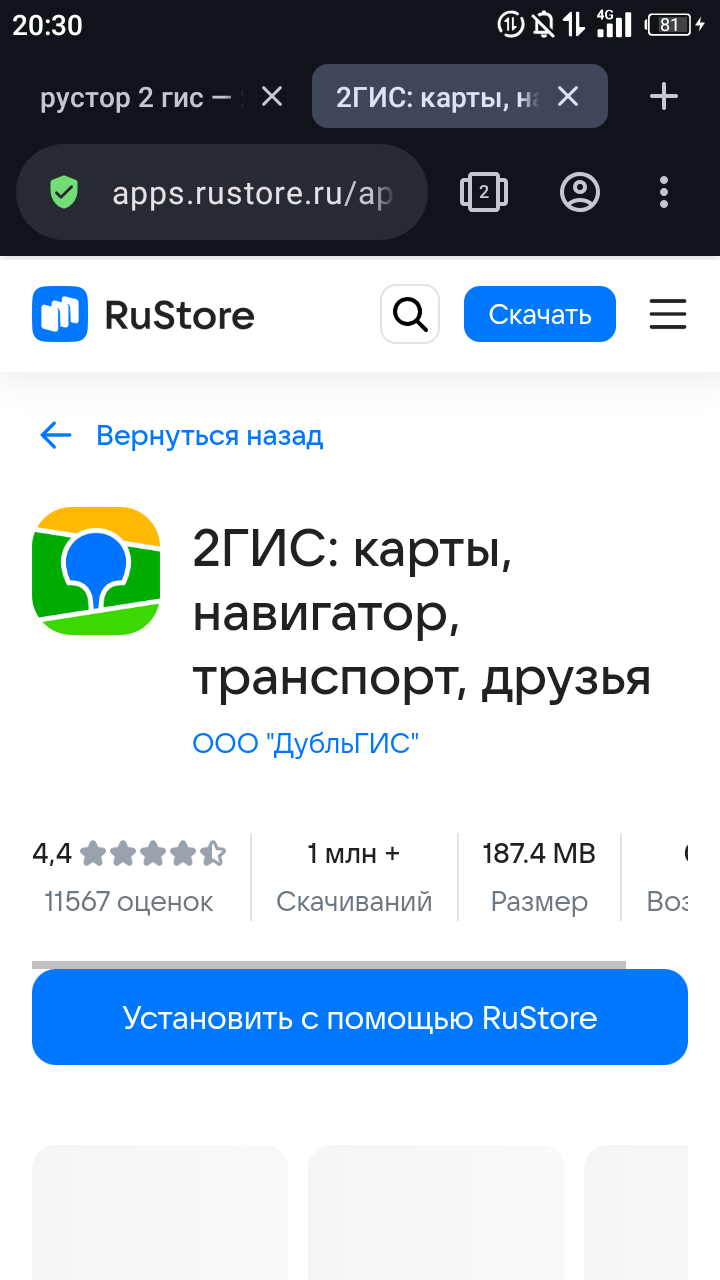The height and width of the screenshot is (1280, 720).
Task: Tap the apps.rustore.ru address bar
Action: pyautogui.click(x=250, y=193)
